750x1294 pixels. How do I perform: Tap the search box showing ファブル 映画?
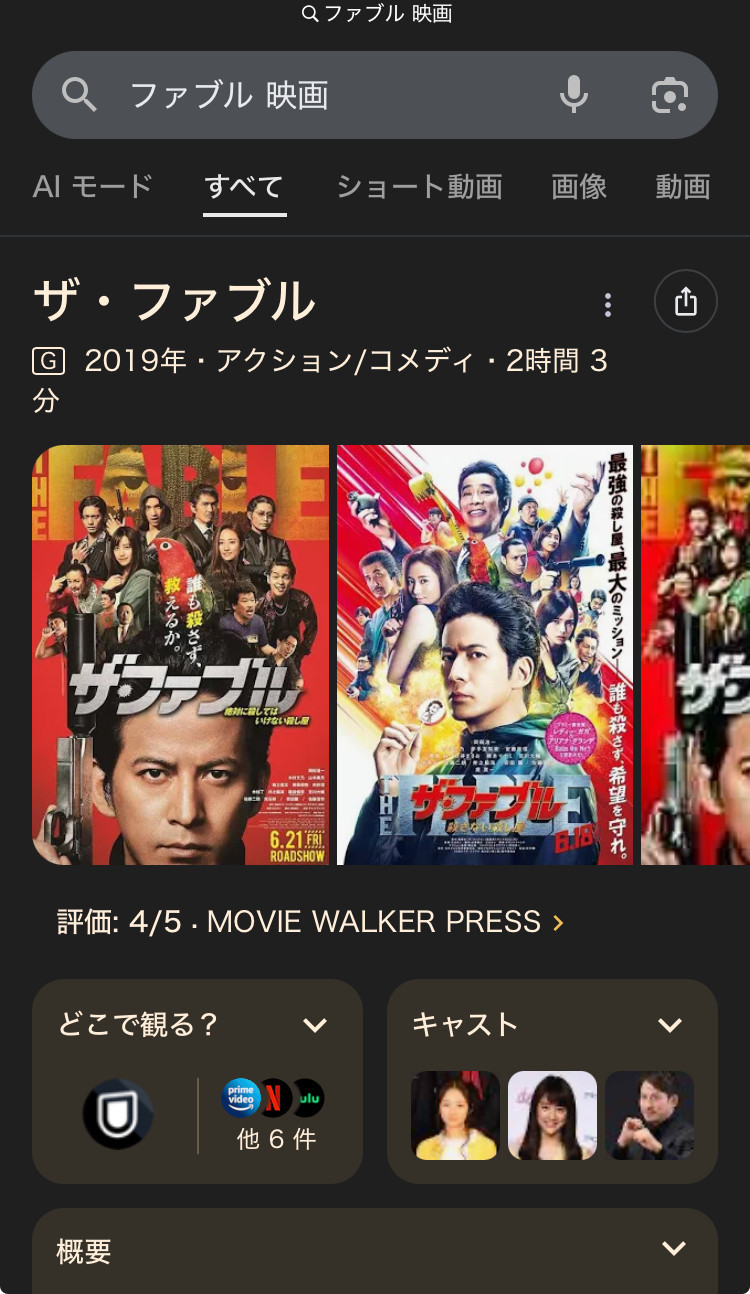click(x=300, y=95)
